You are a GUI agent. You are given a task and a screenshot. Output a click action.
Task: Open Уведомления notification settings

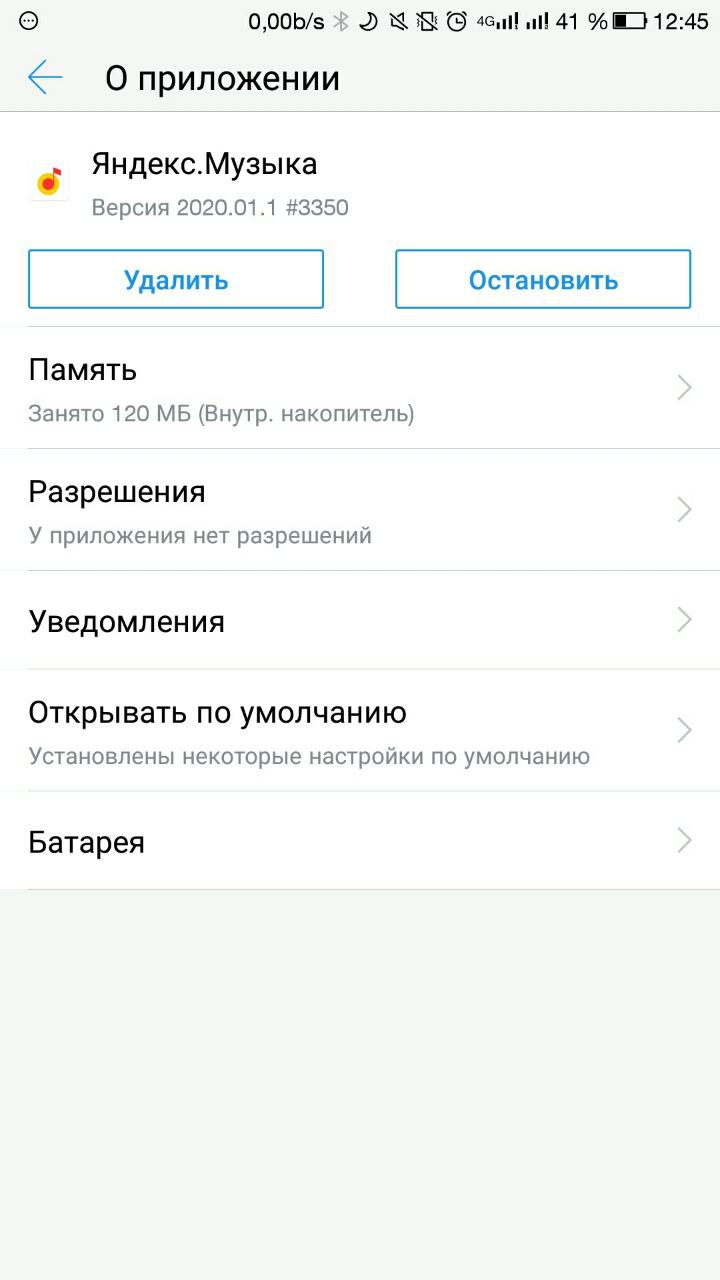(x=360, y=621)
